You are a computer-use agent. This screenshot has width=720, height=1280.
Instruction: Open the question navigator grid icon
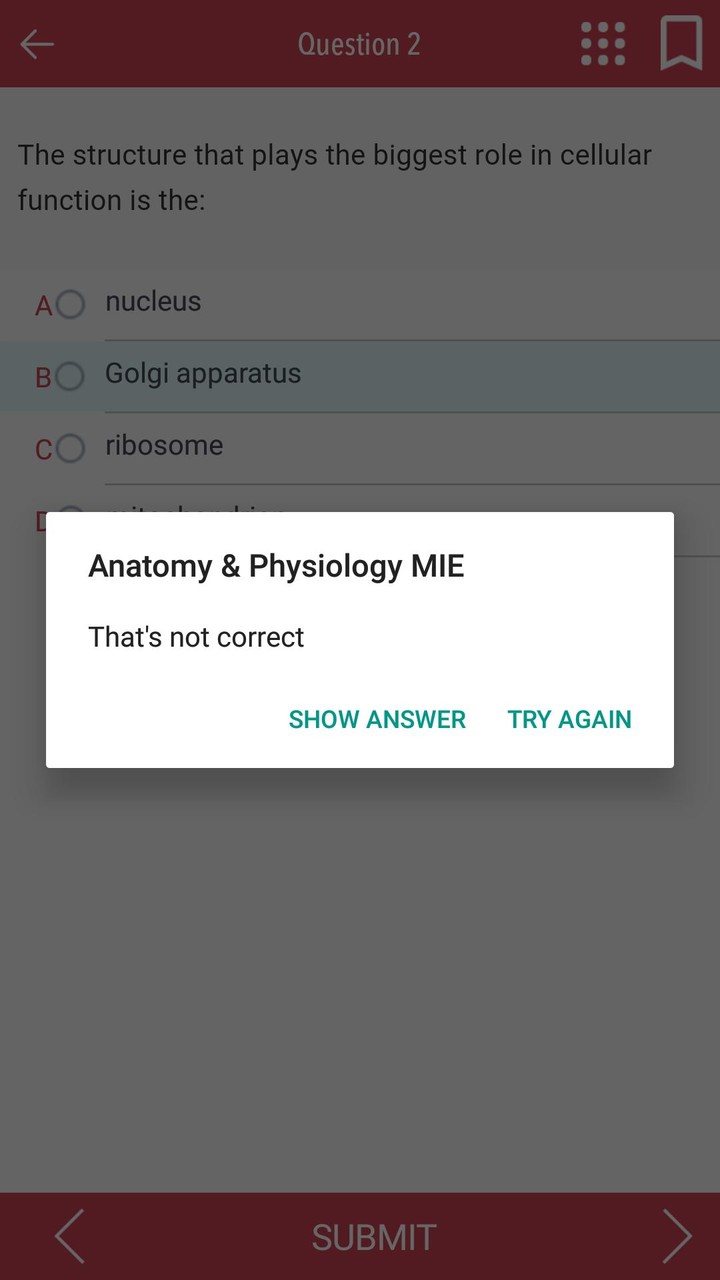(x=603, y=44)
